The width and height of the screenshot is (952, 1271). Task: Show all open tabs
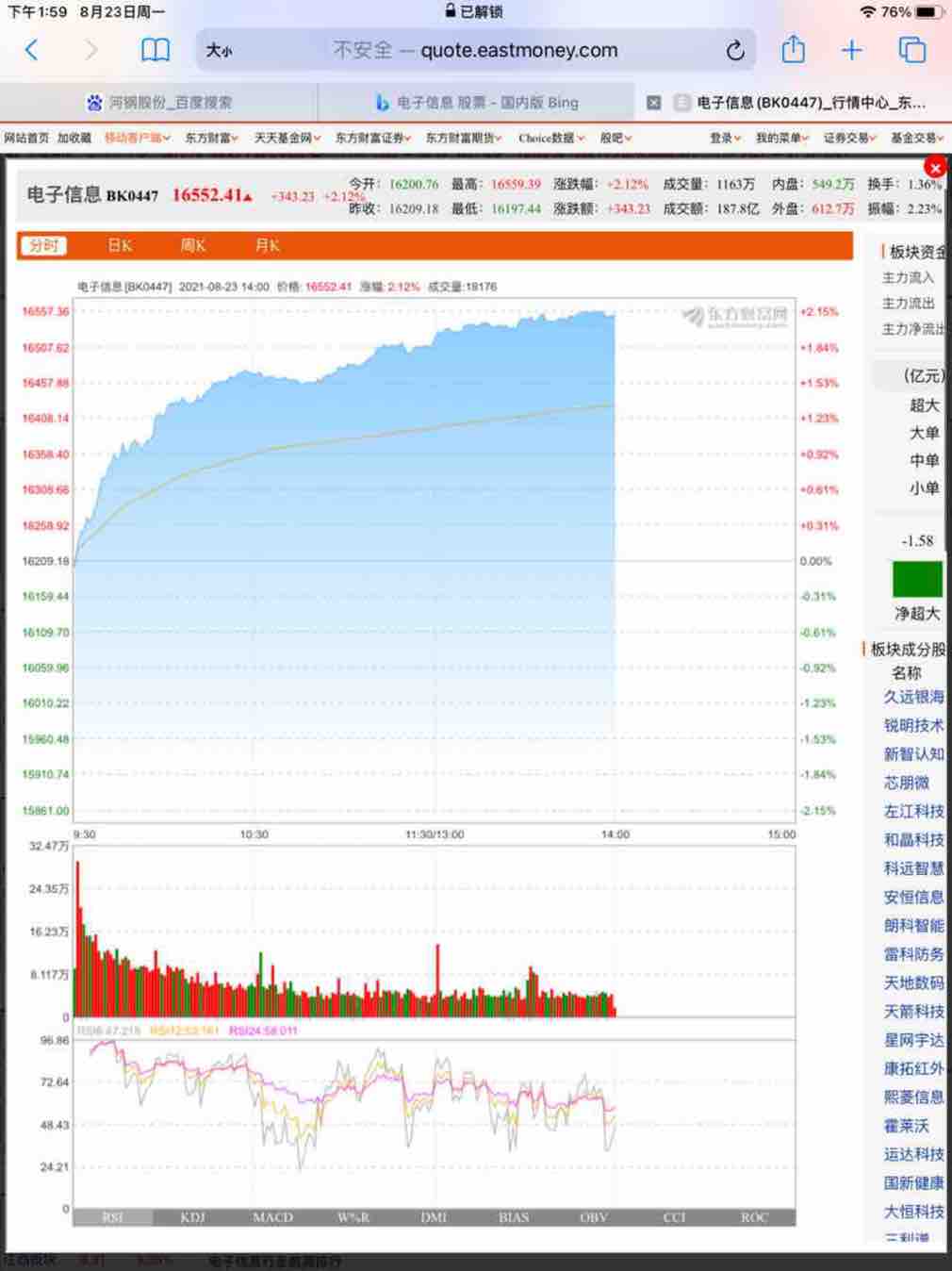[x=911, y=50]
